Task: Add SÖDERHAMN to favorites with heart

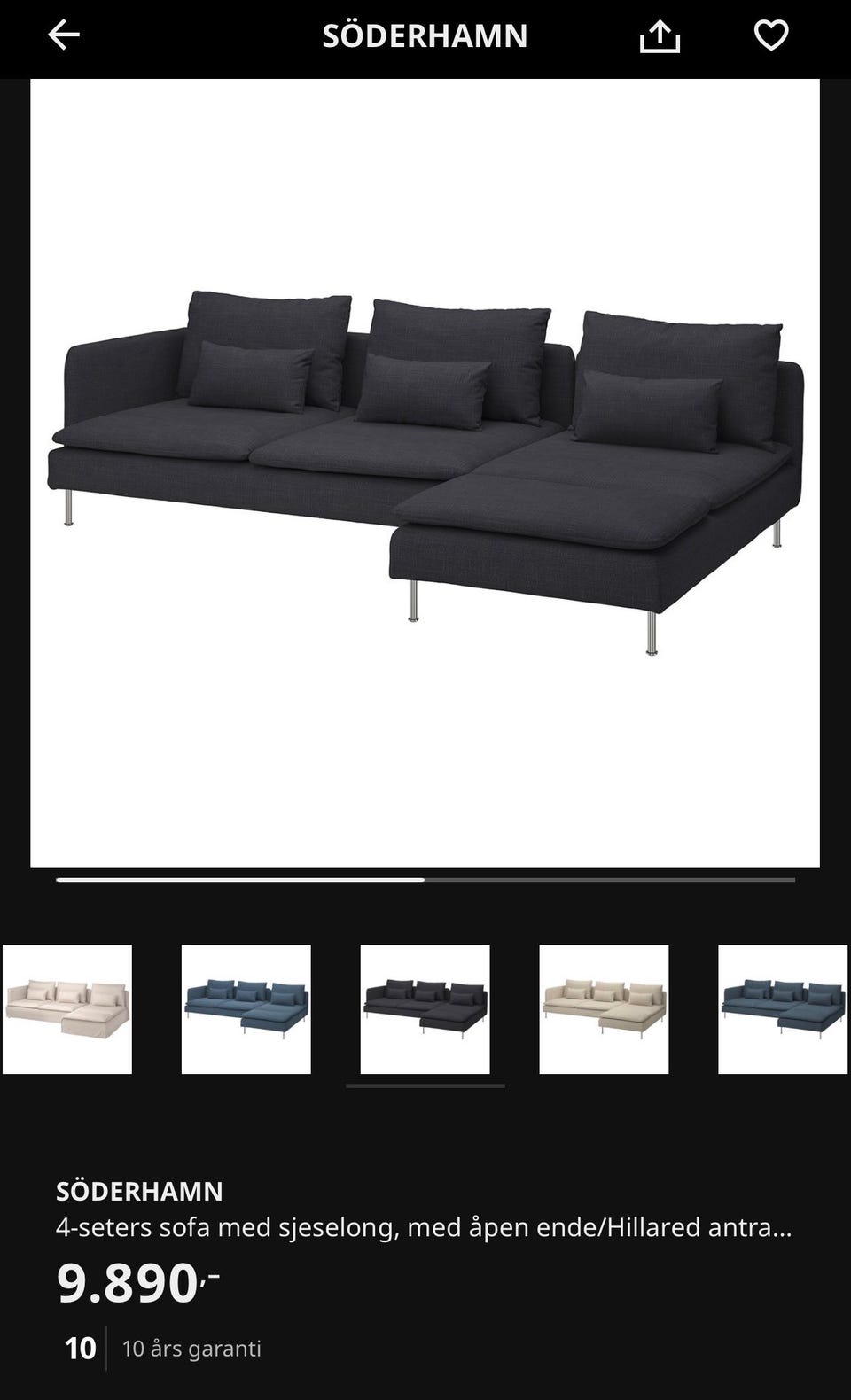Action: tap(770, 35)
